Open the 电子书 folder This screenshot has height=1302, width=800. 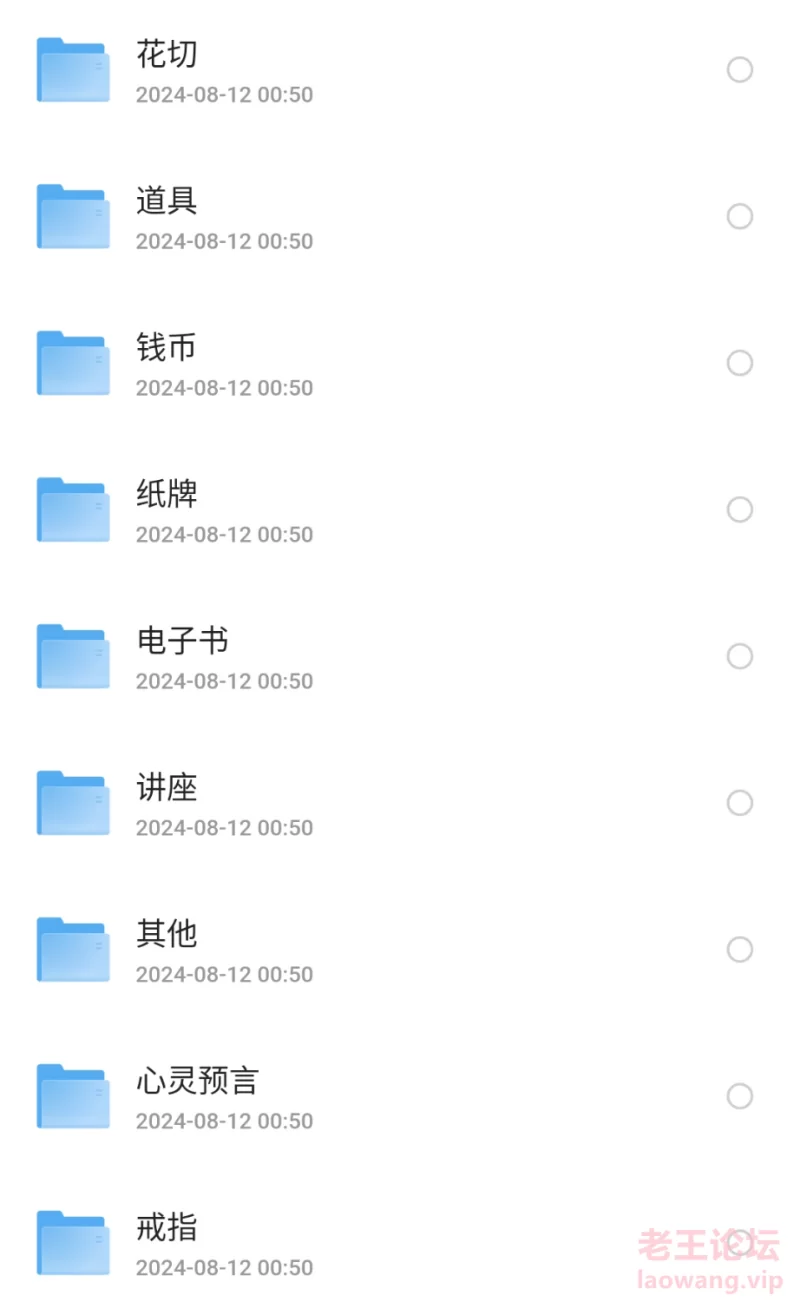(x=400, y=656)
